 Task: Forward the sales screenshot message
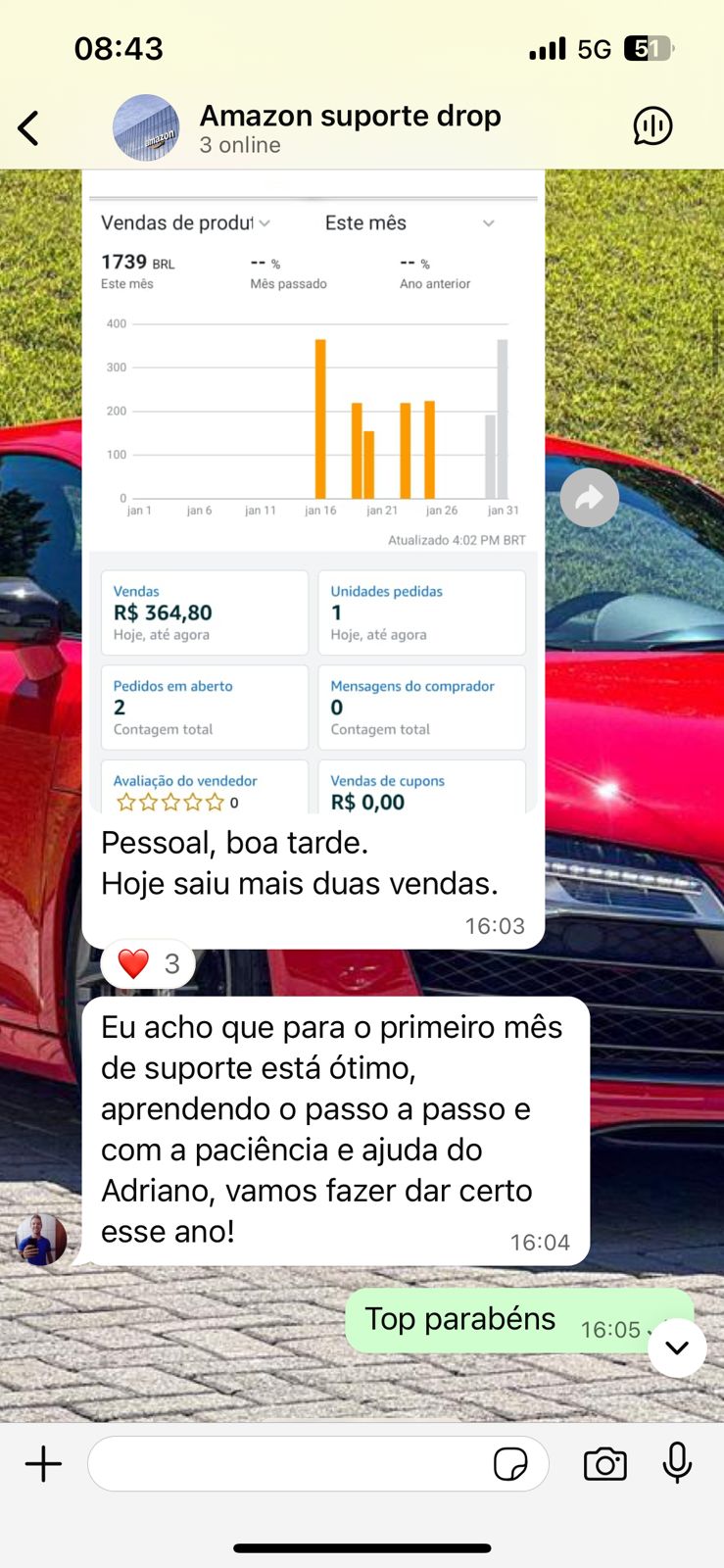(x=589, y=498)
